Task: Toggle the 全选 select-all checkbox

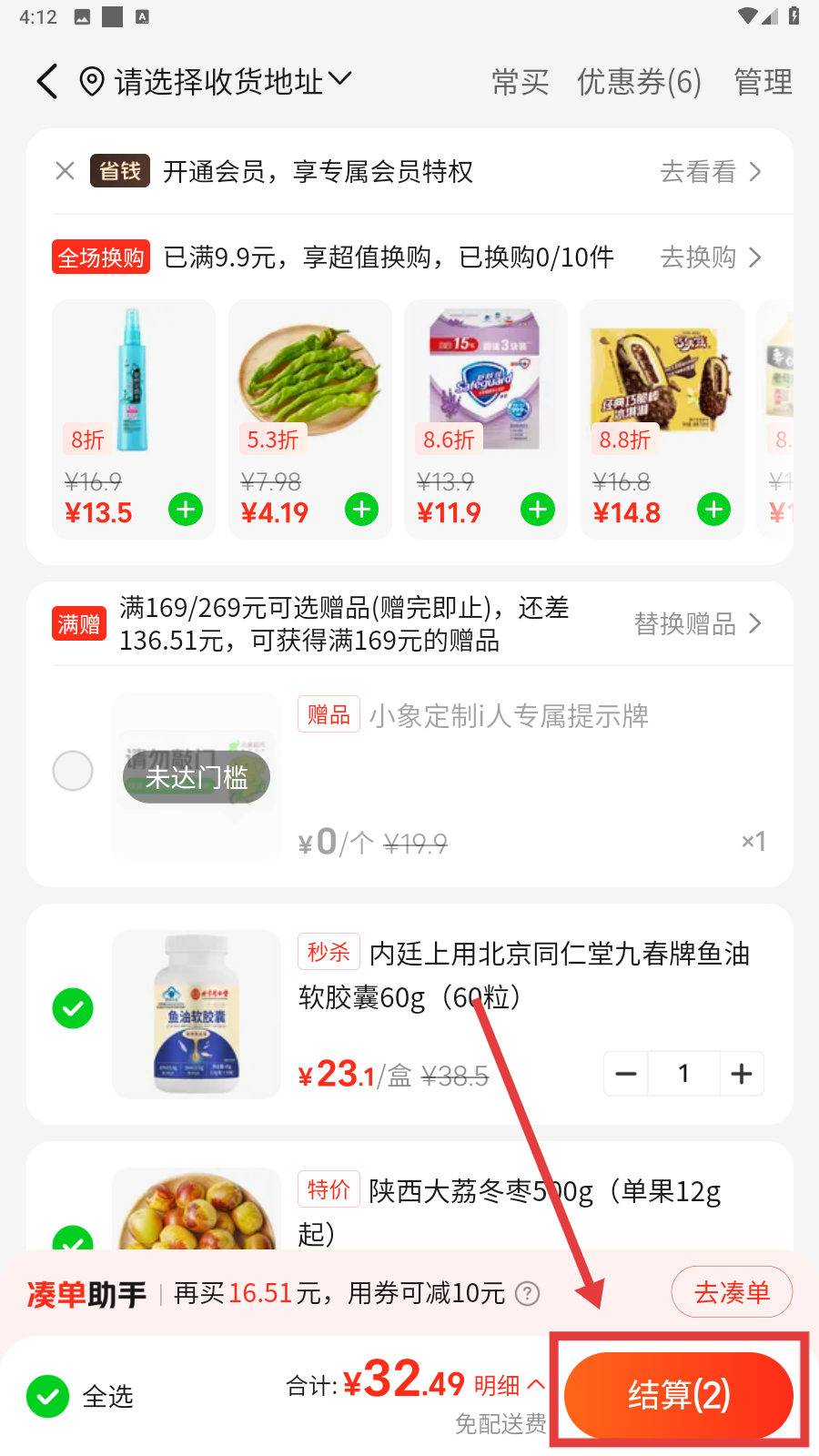Action: (x=48, y=1396)
